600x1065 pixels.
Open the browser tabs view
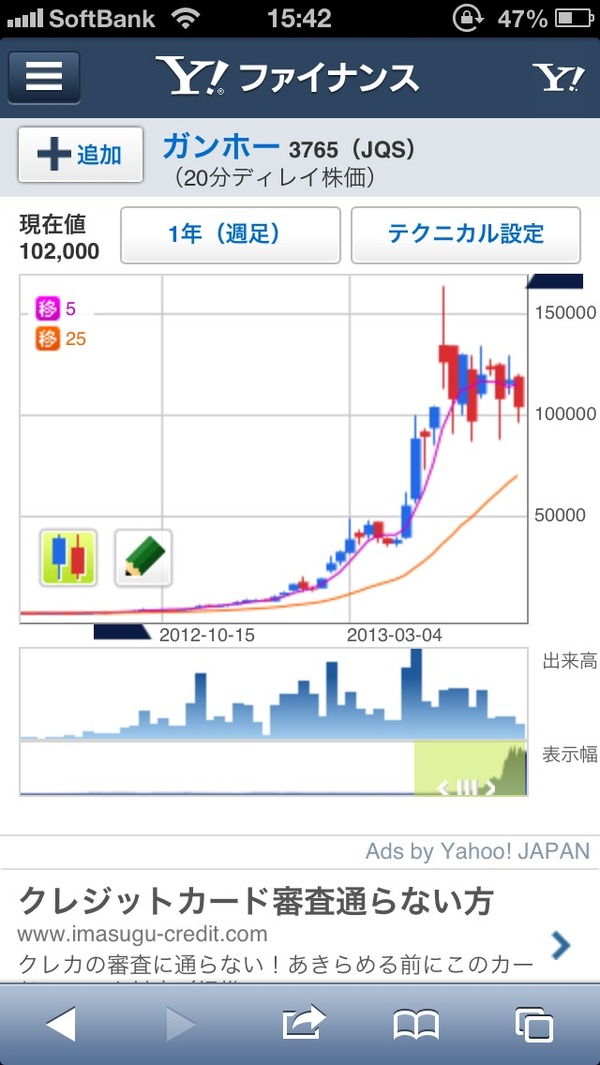click(x=533, y=1024)
